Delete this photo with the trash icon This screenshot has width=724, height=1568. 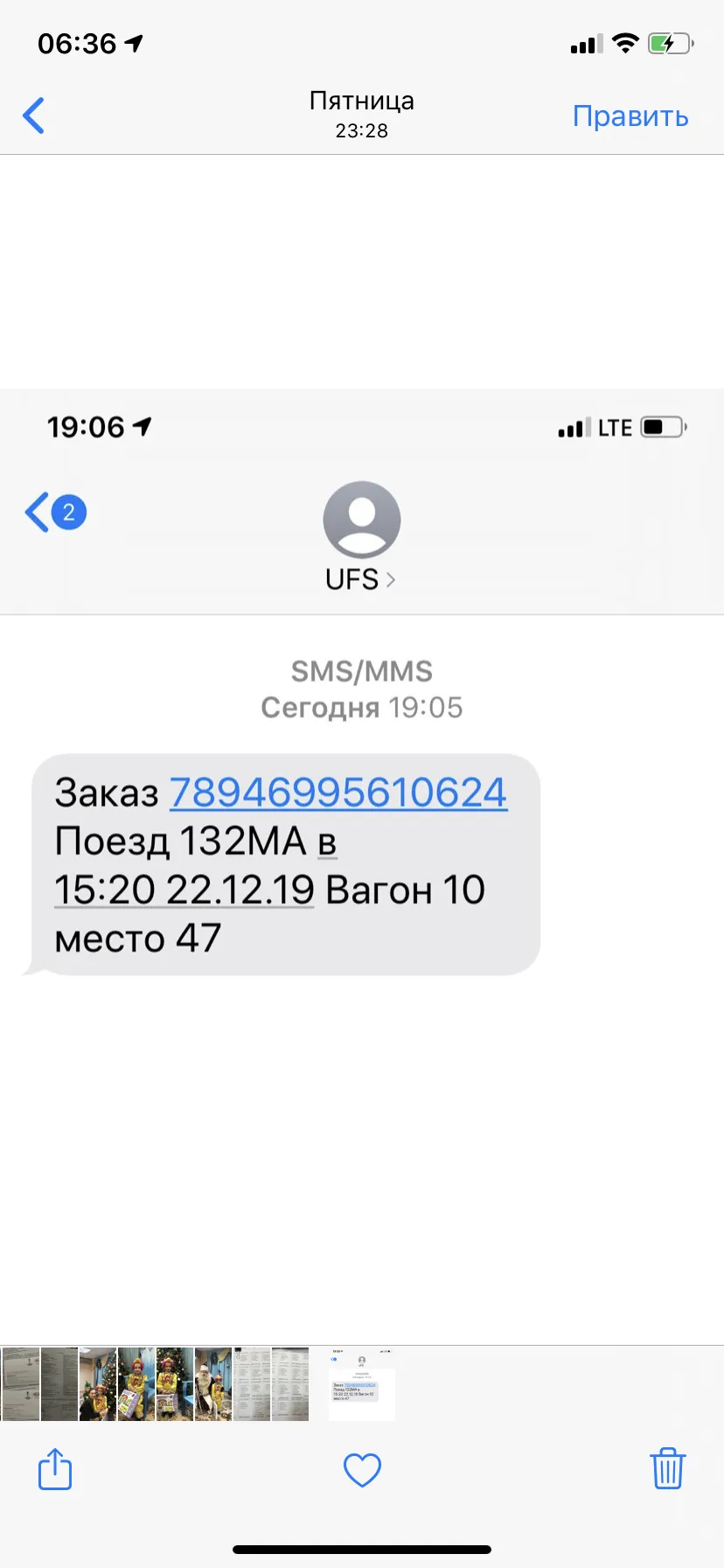(x=667, y=1468)
